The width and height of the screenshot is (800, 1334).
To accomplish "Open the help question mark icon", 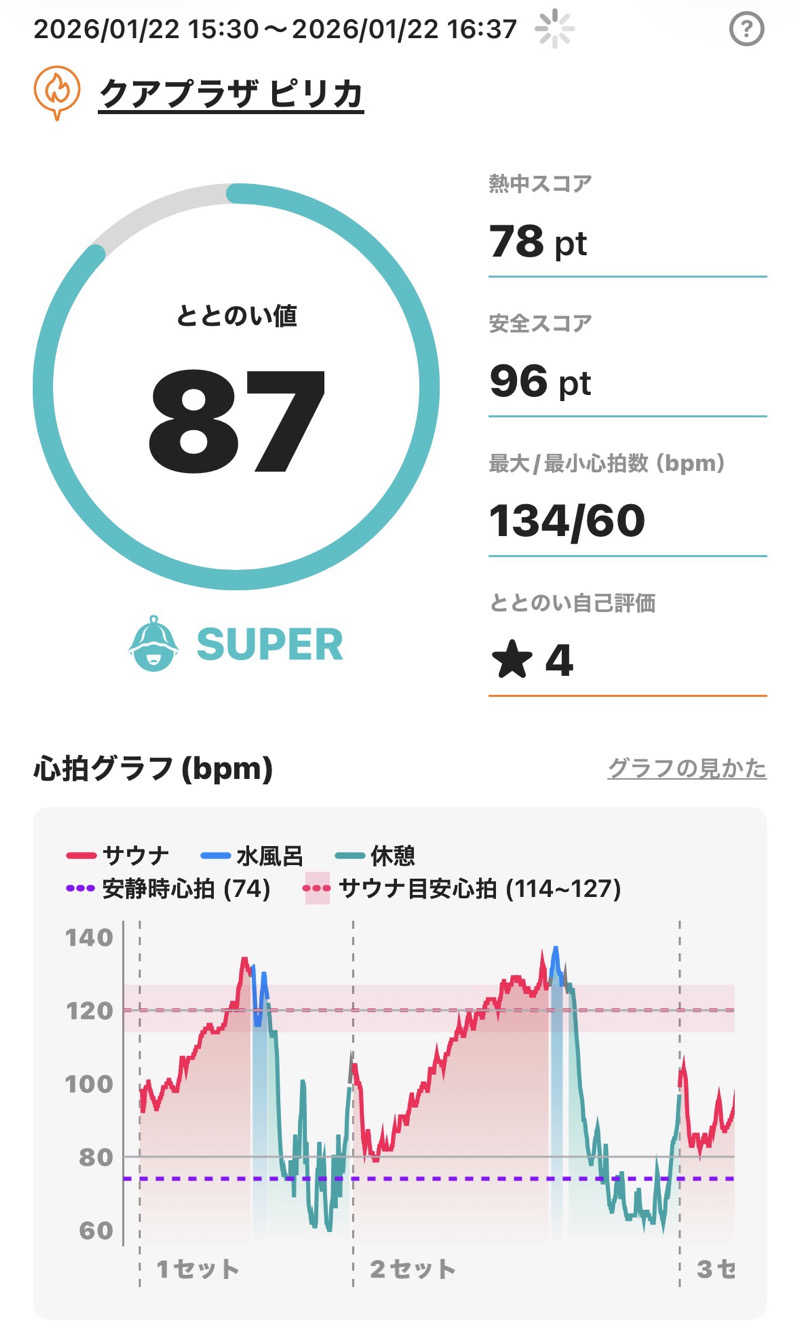I will coord(746,29).
